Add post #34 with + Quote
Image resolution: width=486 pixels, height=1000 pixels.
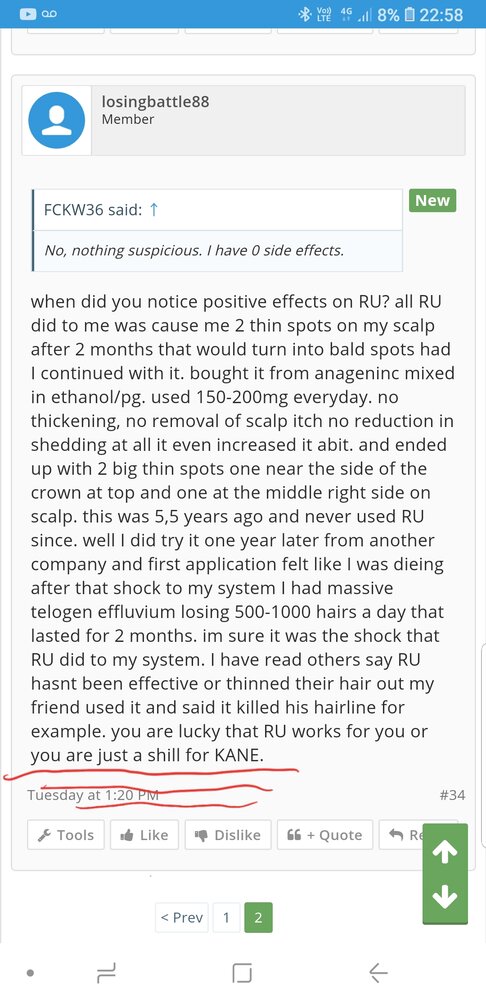[325, 835]
